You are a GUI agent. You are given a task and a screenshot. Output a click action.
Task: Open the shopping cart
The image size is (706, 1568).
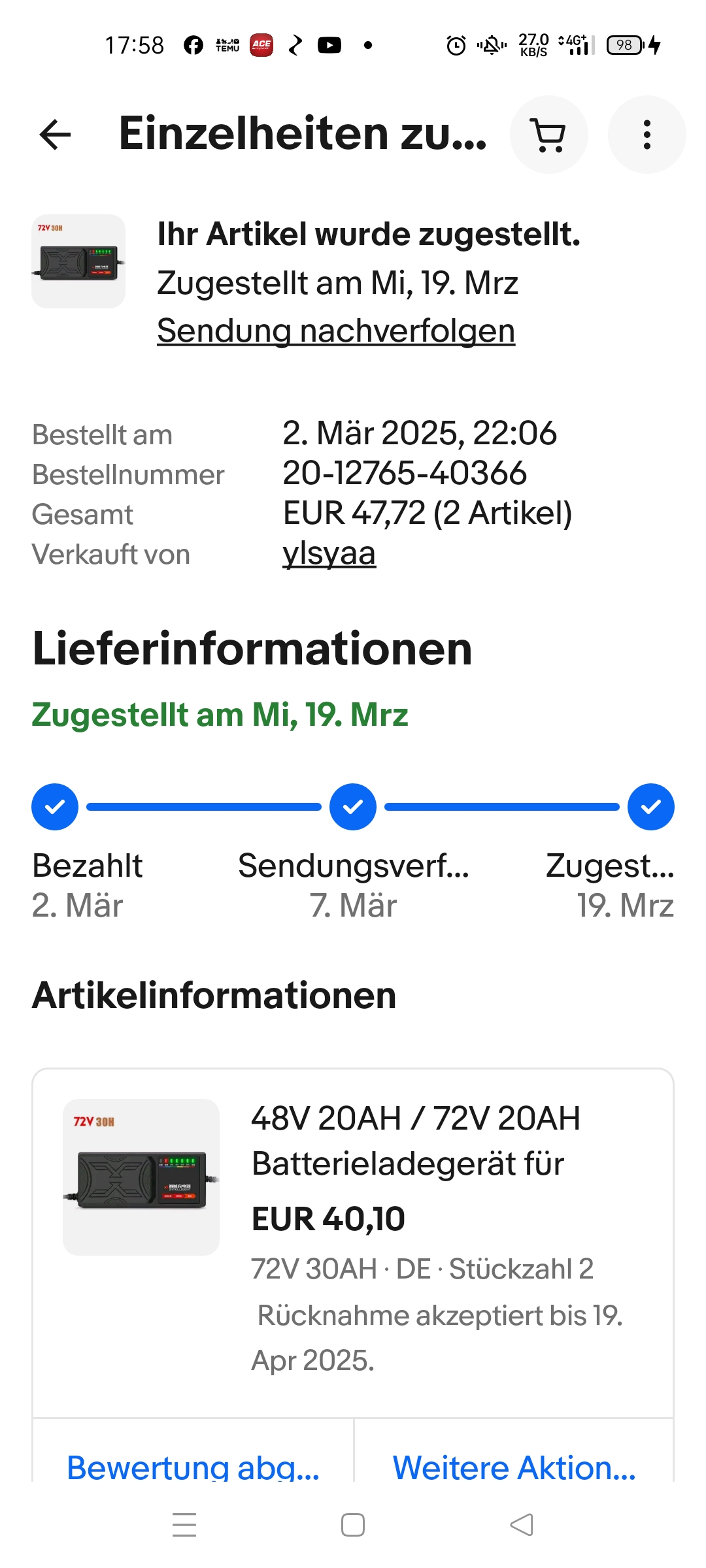[549, 135]
